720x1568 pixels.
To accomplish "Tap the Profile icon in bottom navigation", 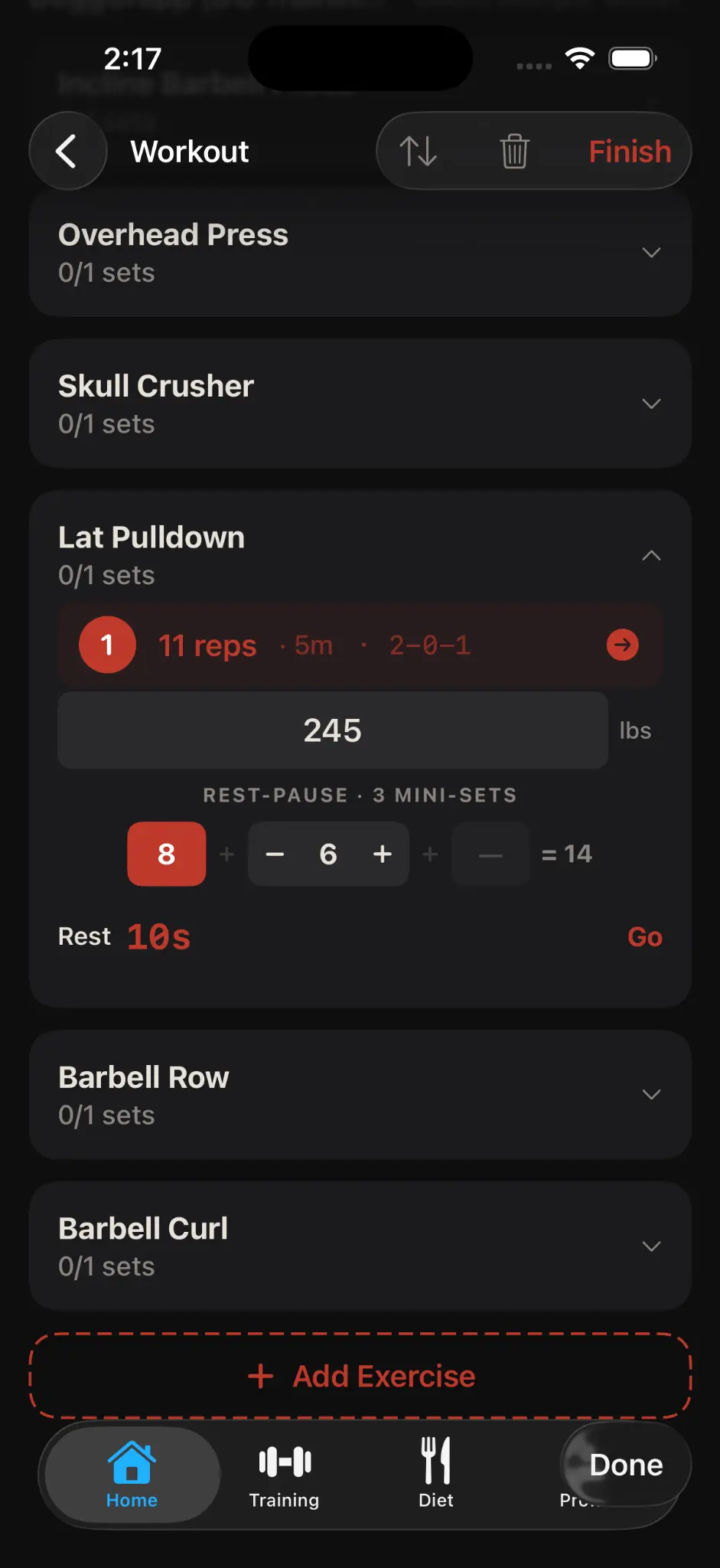I will point(586,1470).
